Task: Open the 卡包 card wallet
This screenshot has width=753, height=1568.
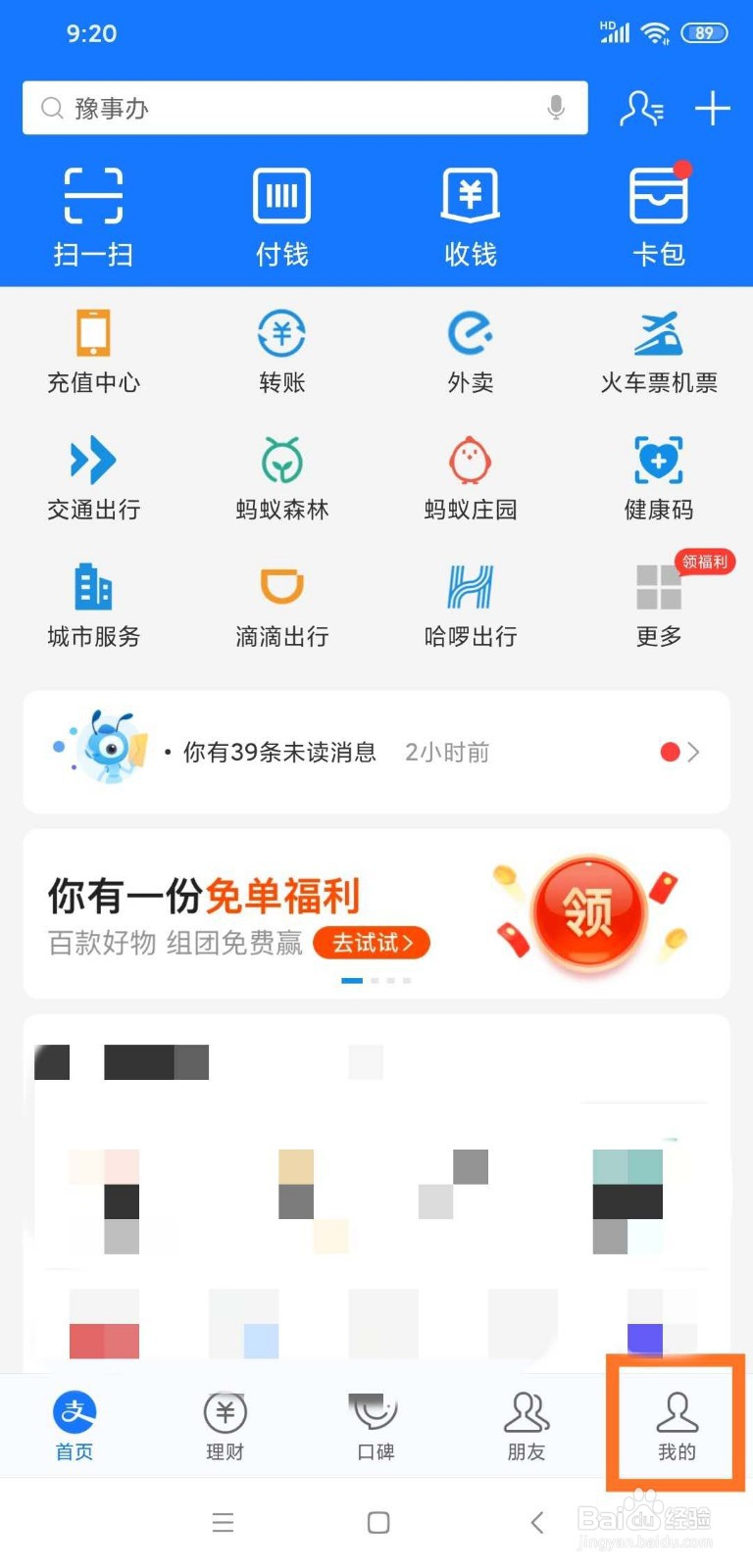Action: pyautogui.click(x=658, y=211)
